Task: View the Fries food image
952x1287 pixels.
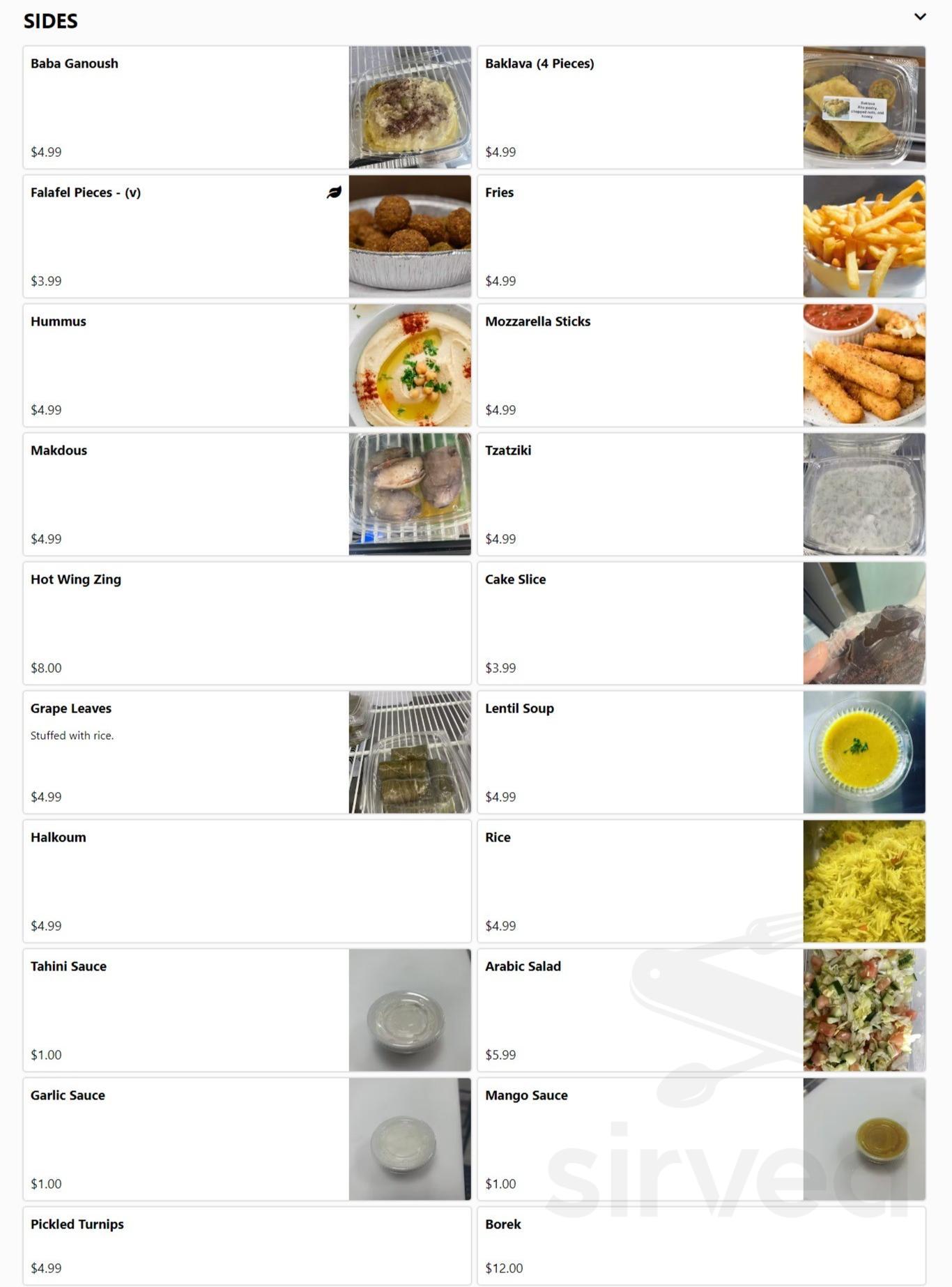Action: tap(864, 236)
